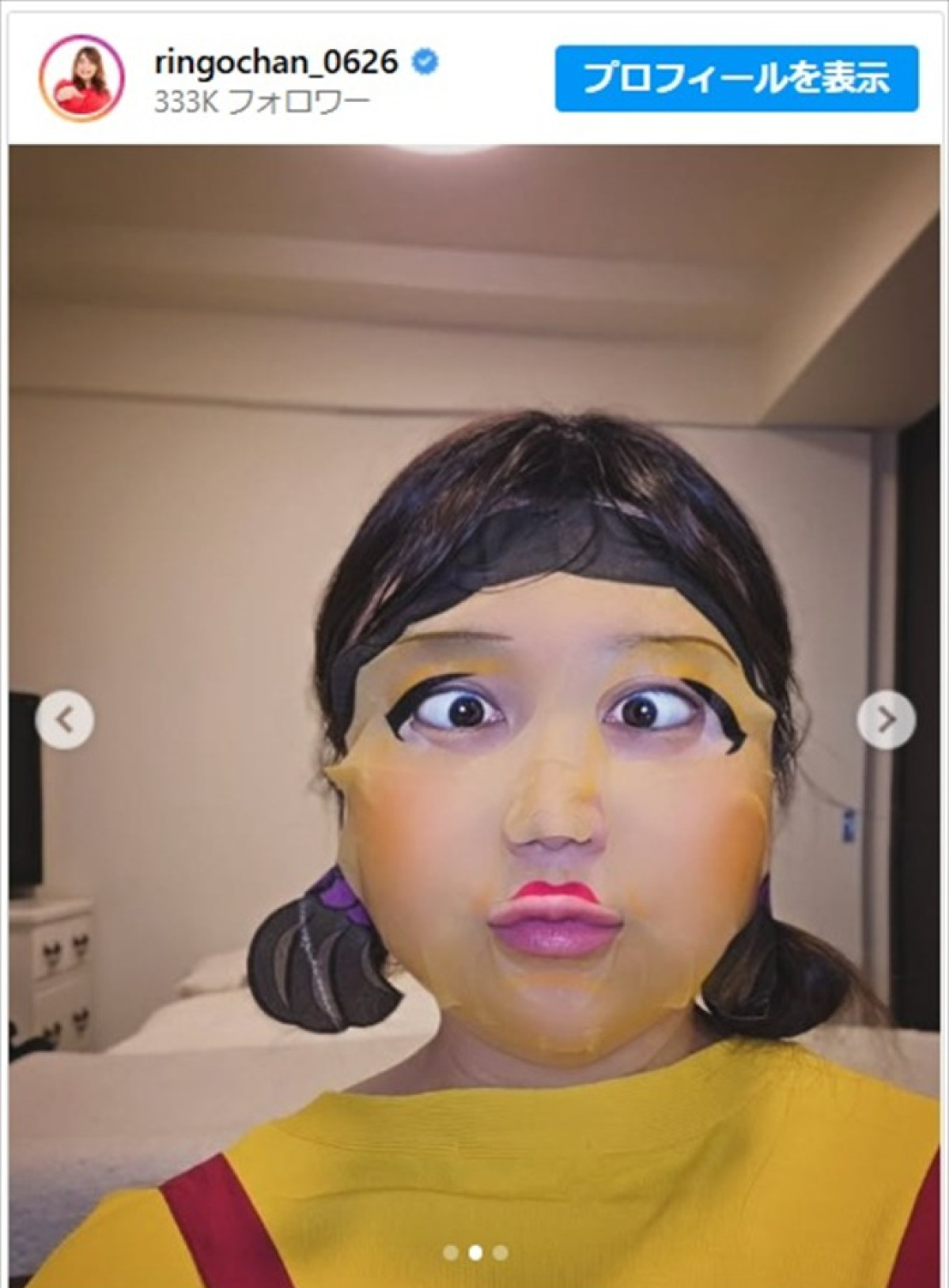Open the ringochan_0626 username link
Viewport: 949px width, 1288px height.
pyautogui.click(x=276, y=62)
